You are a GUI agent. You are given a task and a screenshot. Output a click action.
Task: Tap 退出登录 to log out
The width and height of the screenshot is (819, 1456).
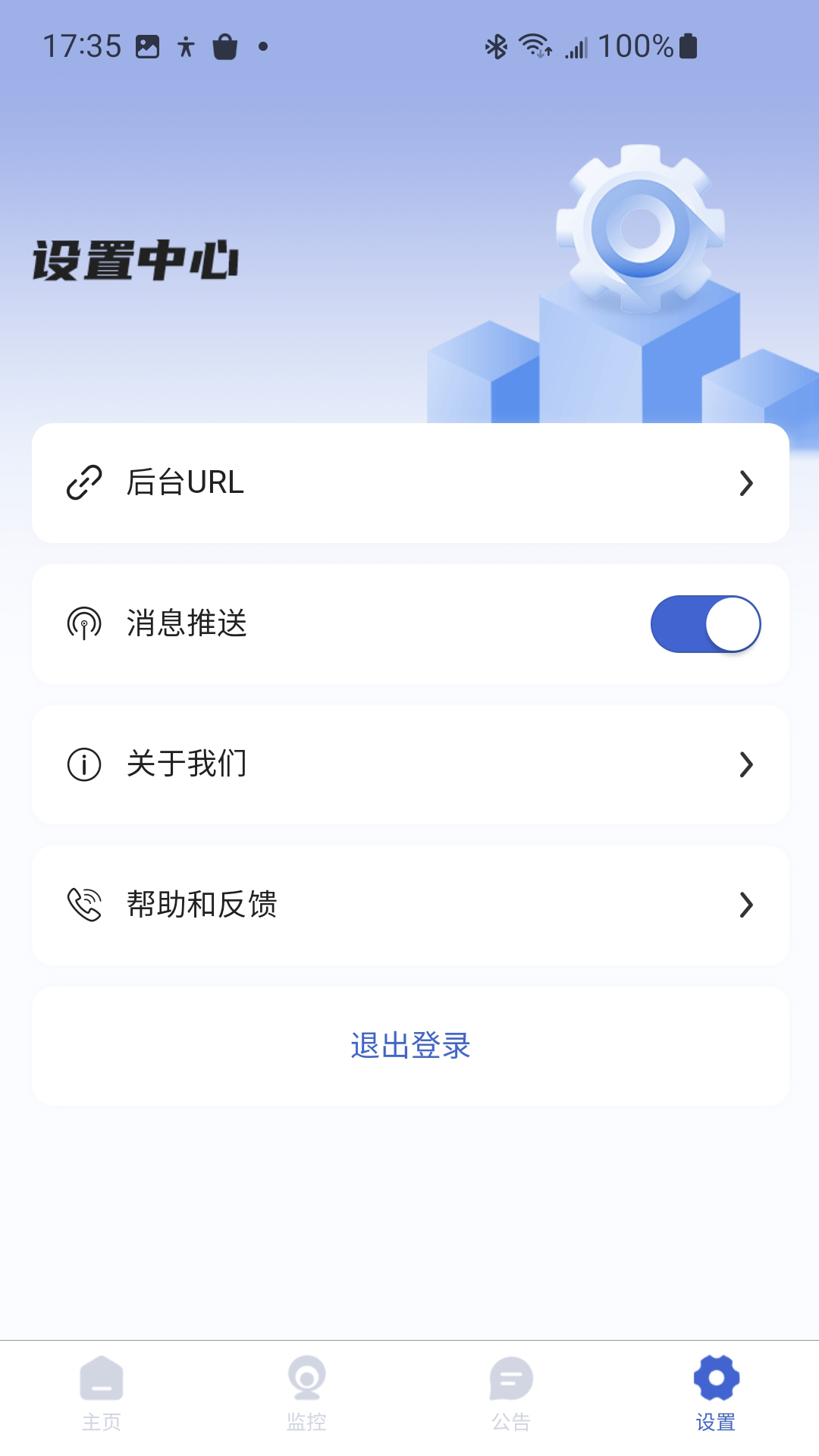[409, 1046]
